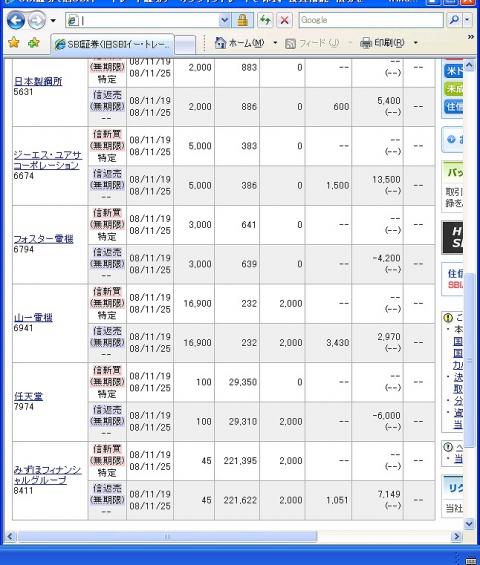The height and width of the screenshot is (565, 480).
Task: Open the 山一電機 stock link
Action: point(33,317)
